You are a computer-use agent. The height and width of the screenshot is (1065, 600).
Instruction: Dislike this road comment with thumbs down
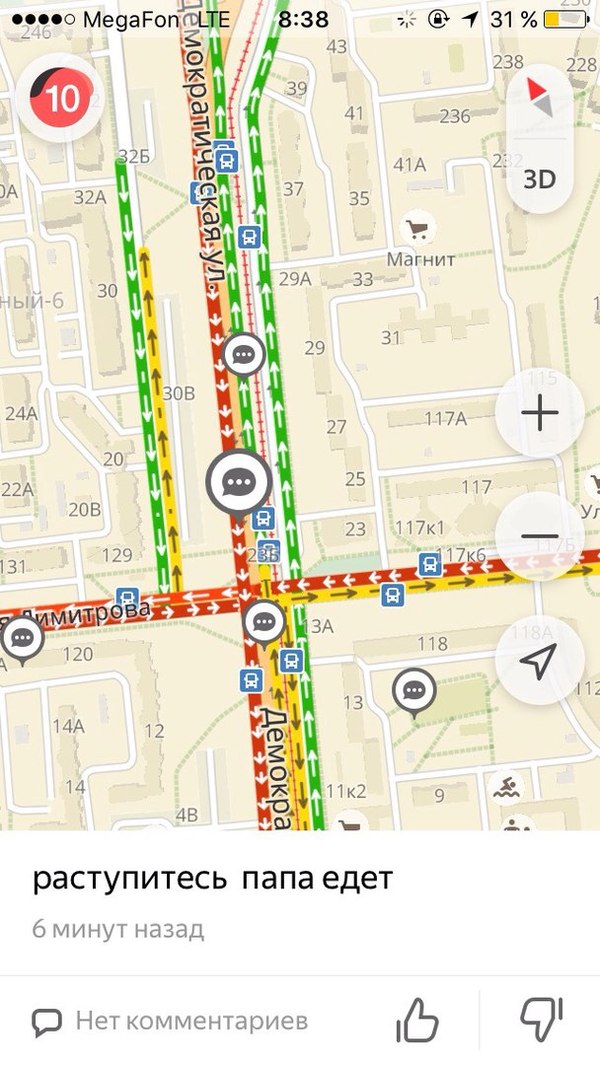tap(541, 1020)
